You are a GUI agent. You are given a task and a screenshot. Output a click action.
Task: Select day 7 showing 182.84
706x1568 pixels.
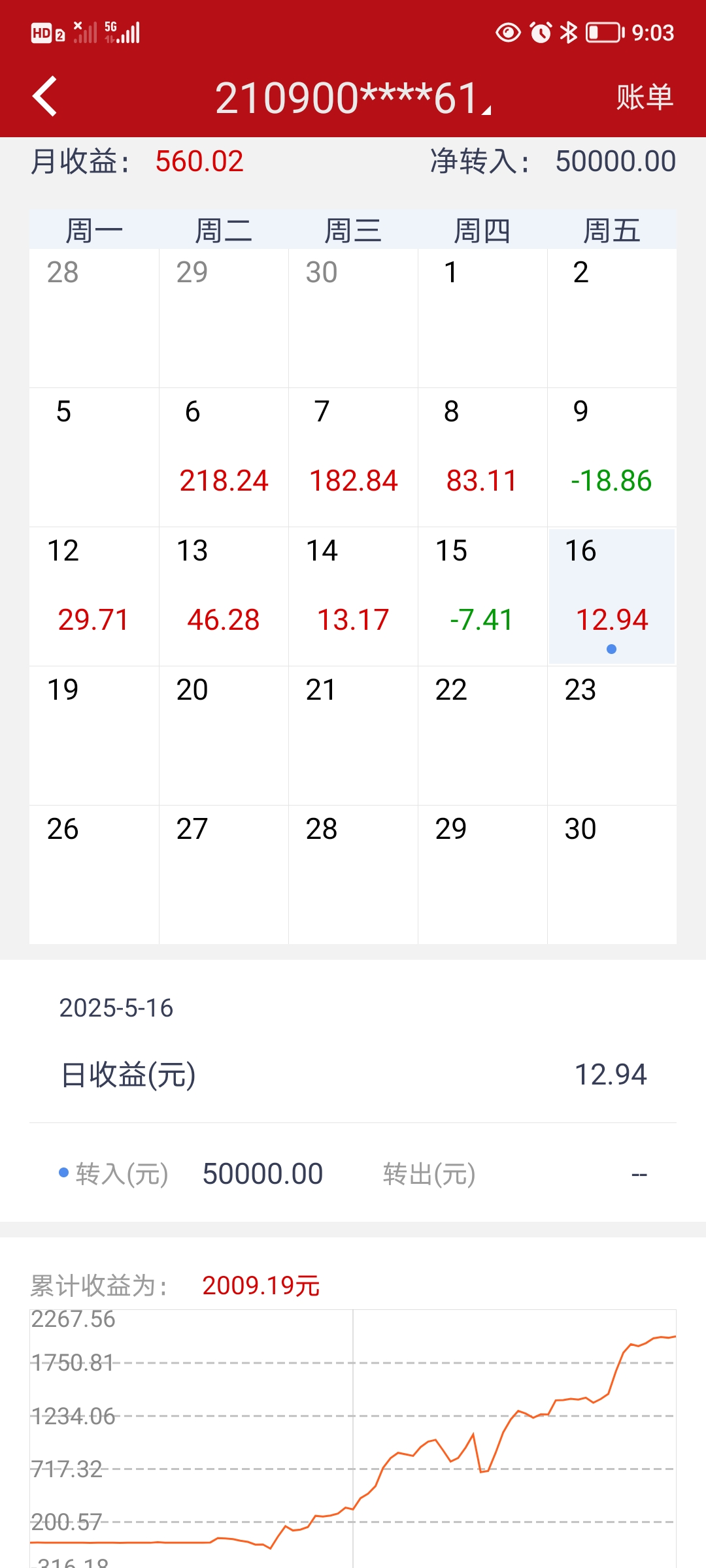tap(353, 457)
